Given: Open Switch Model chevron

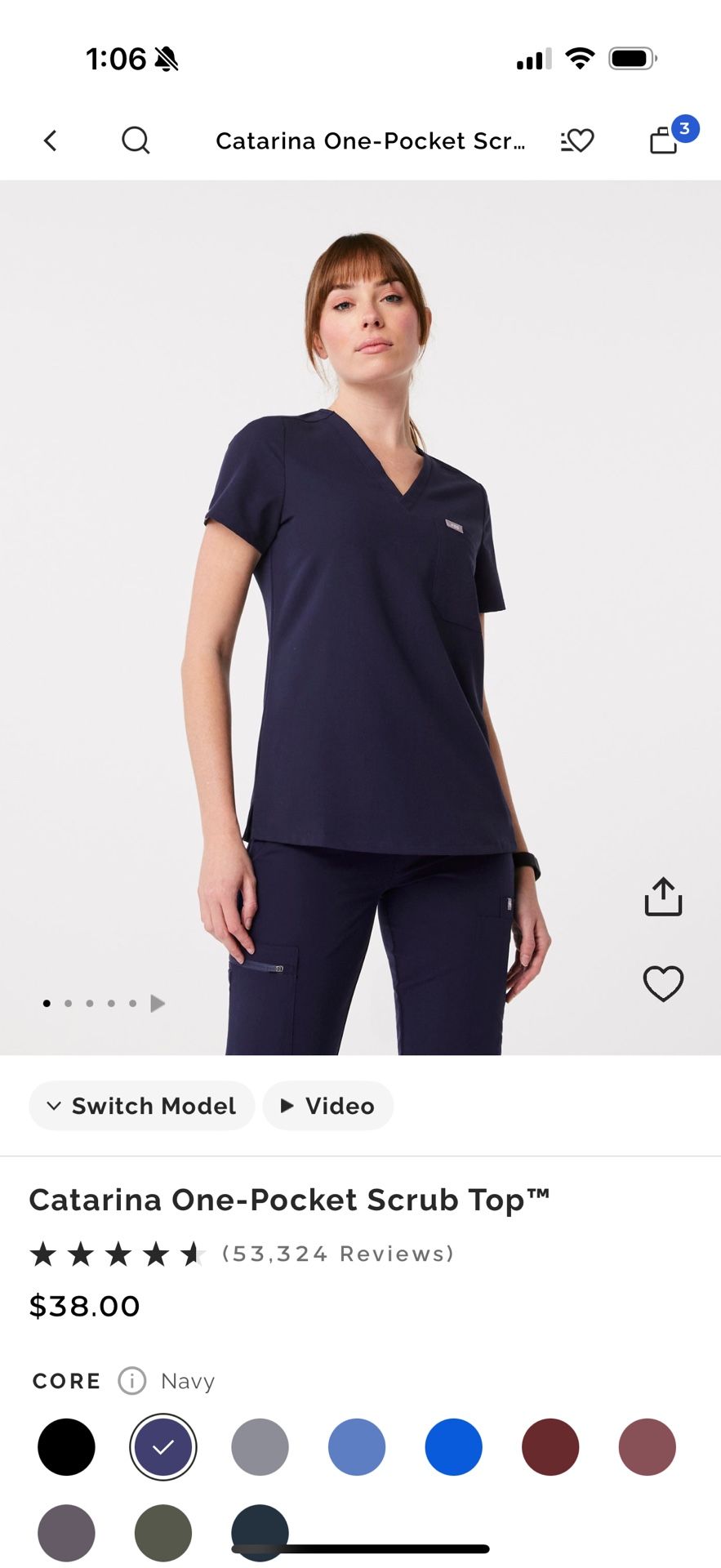Looking at the screenshot, I should click(53, 1106).
